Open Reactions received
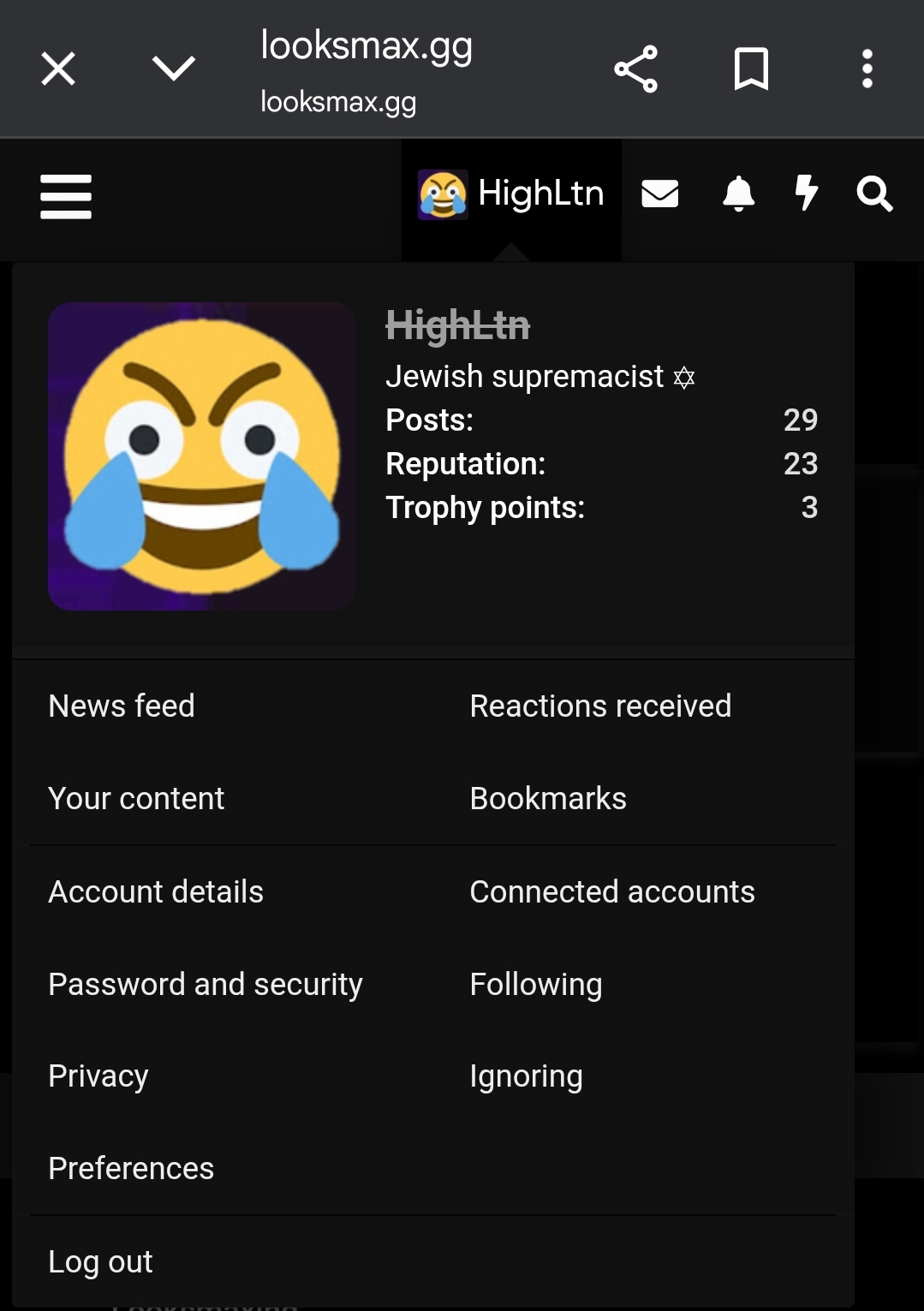Screen dimensions: 924x1311 click(600, 706)
